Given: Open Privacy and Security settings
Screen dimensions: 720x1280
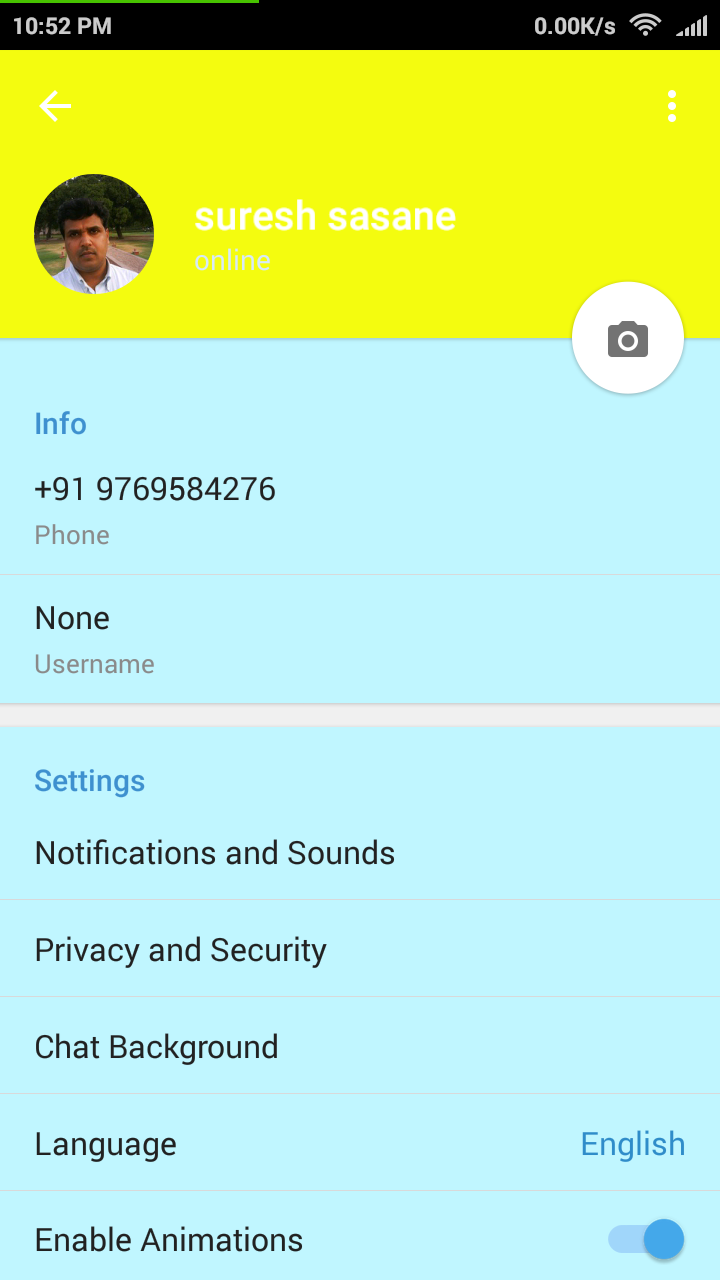Looking at the screenshot, I should tap(180, 949).
